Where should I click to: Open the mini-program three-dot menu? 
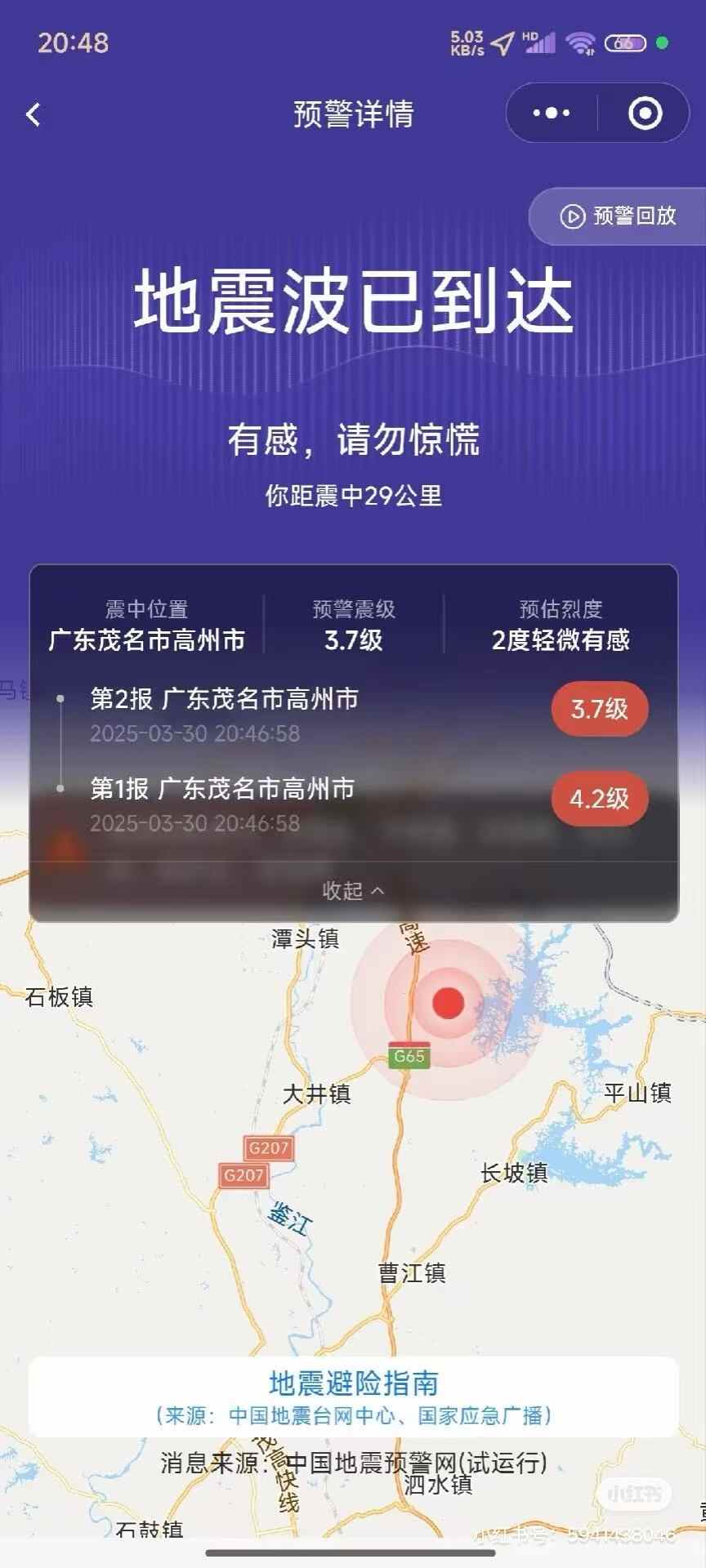tap(552, 114)
